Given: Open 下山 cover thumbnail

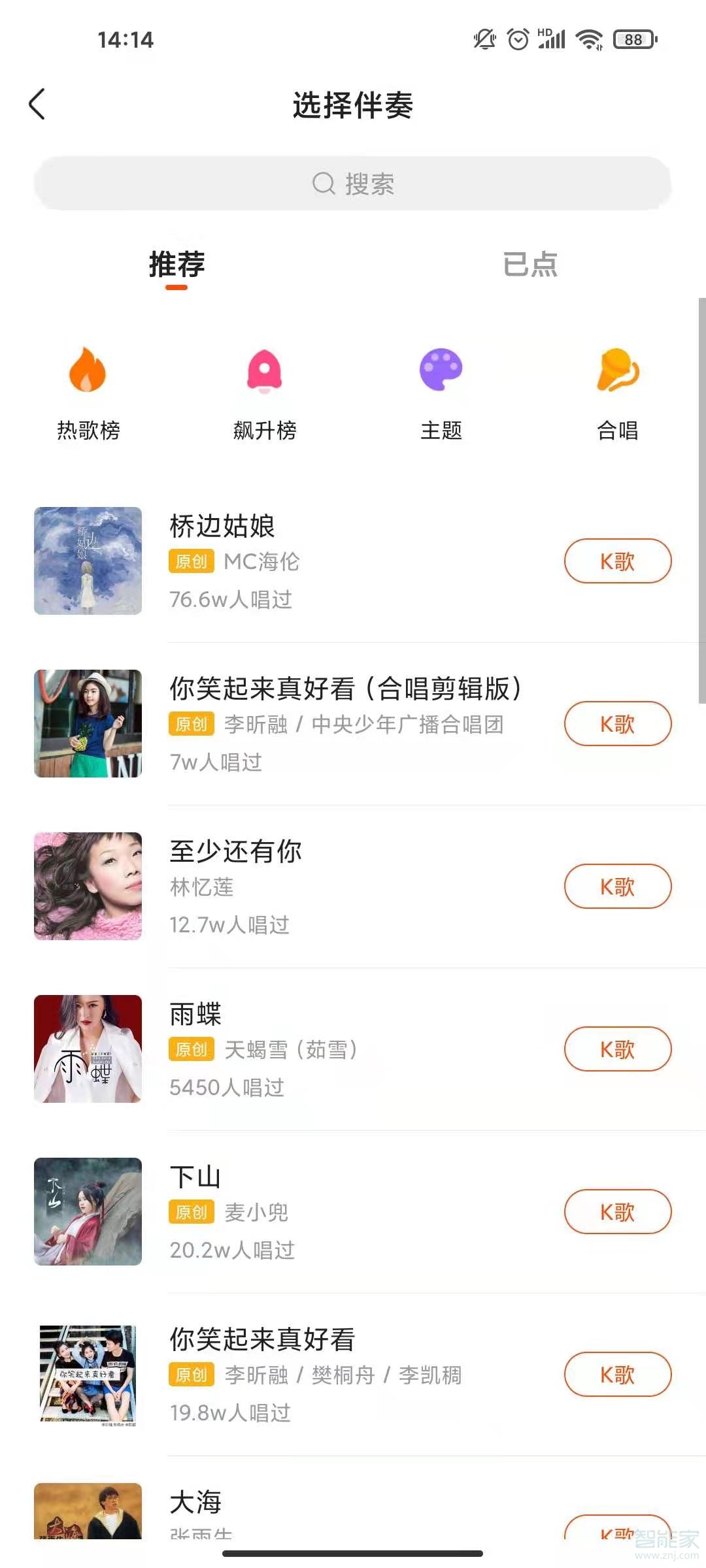Looking at the screenshot, I should click(x=88, y=1211).
